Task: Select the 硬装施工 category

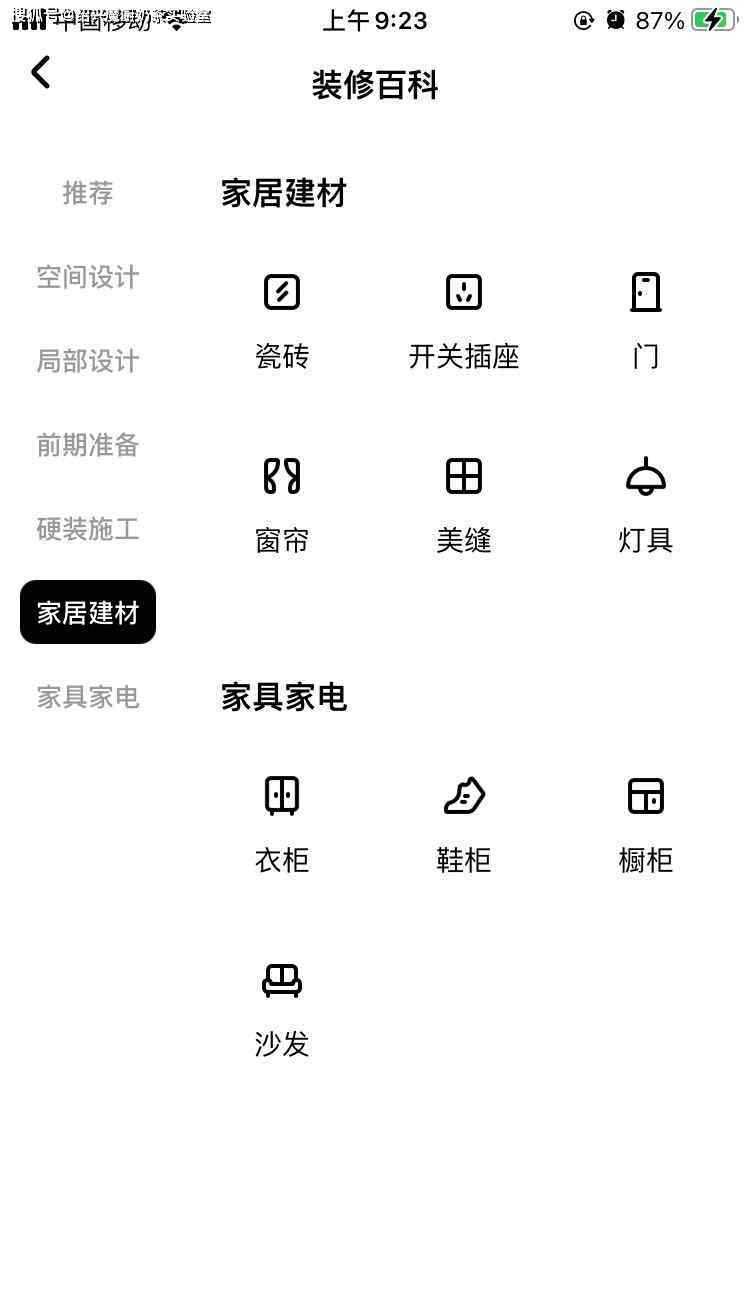Action: coord(88,529)
